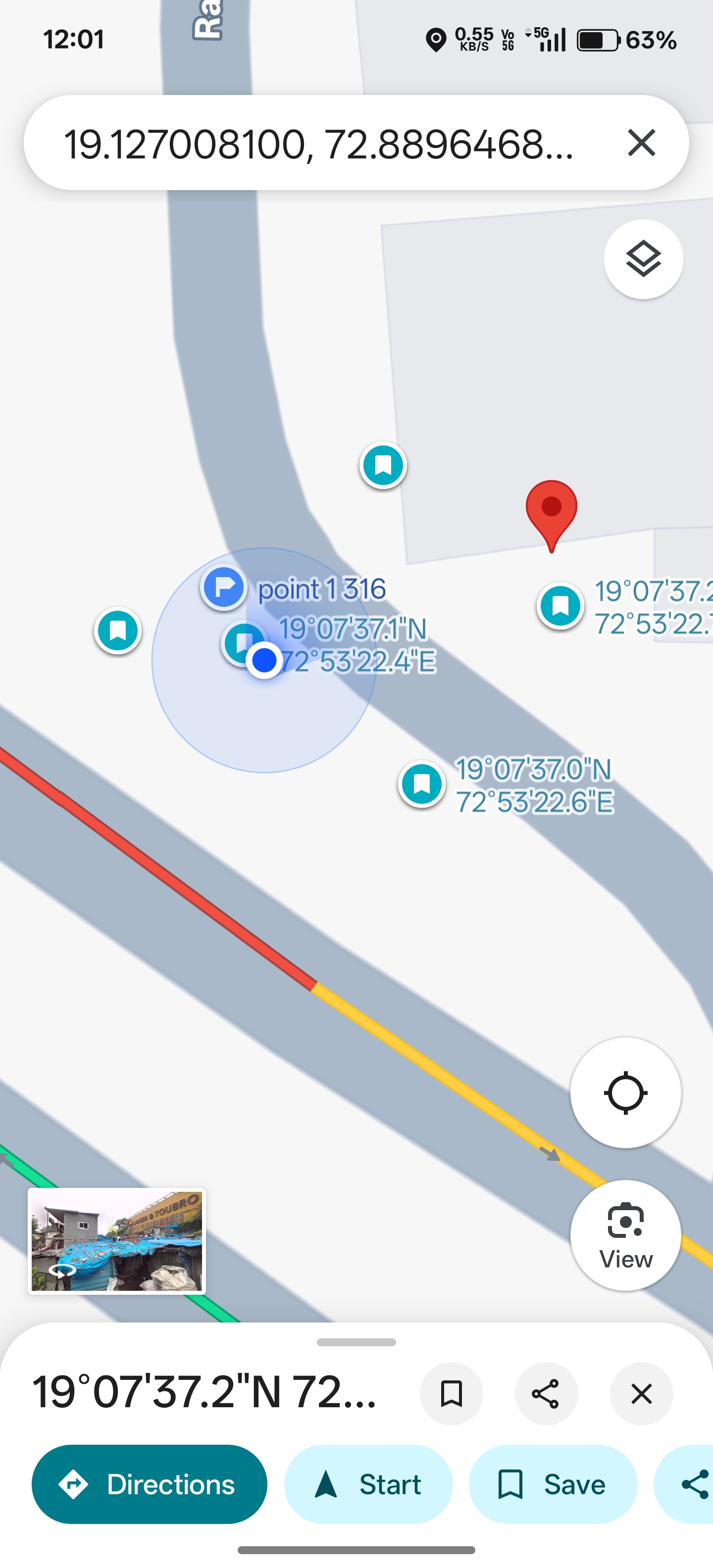Select the point 1 316 parking marker
Viewport: 713px width, 1568px height.
(224, 588)
